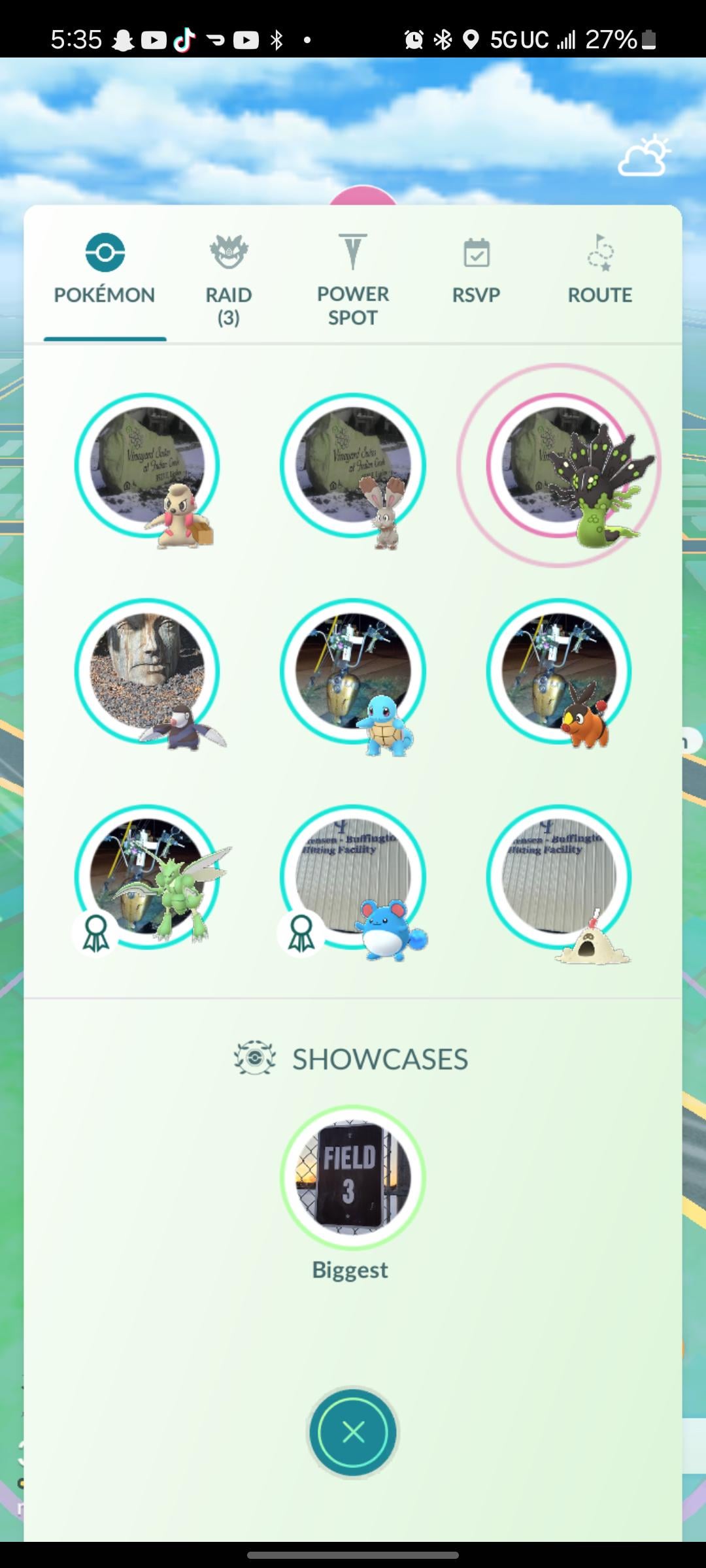Screen dimensions: 706x1568
Task: Track the nearby Bunnelby
Action: [353, 466]
